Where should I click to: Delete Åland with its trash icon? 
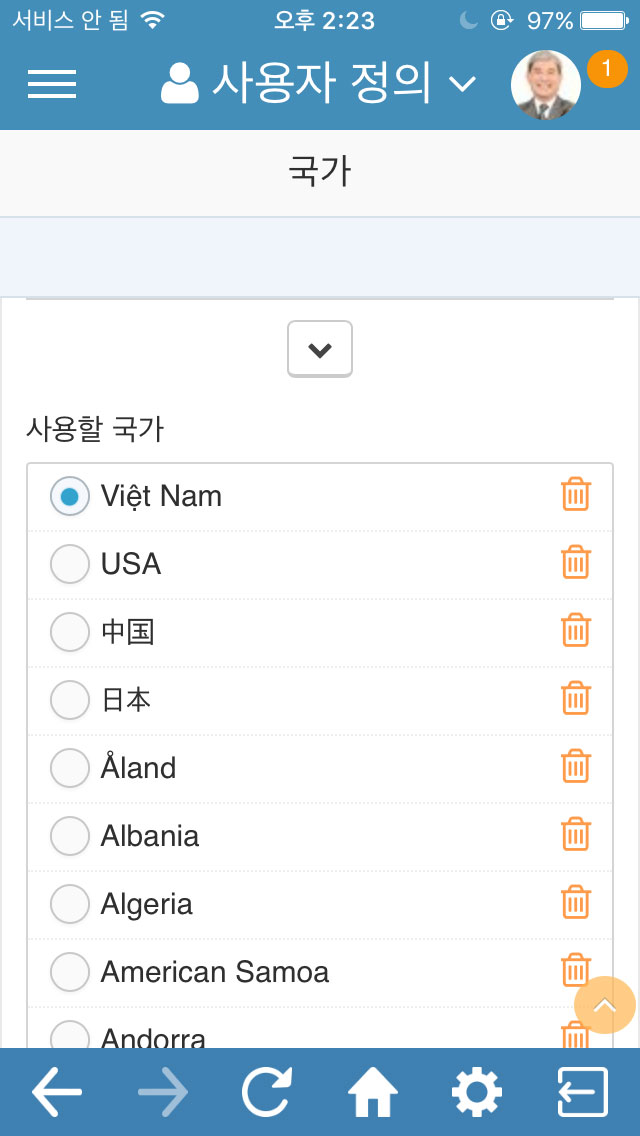click(576, 767)
